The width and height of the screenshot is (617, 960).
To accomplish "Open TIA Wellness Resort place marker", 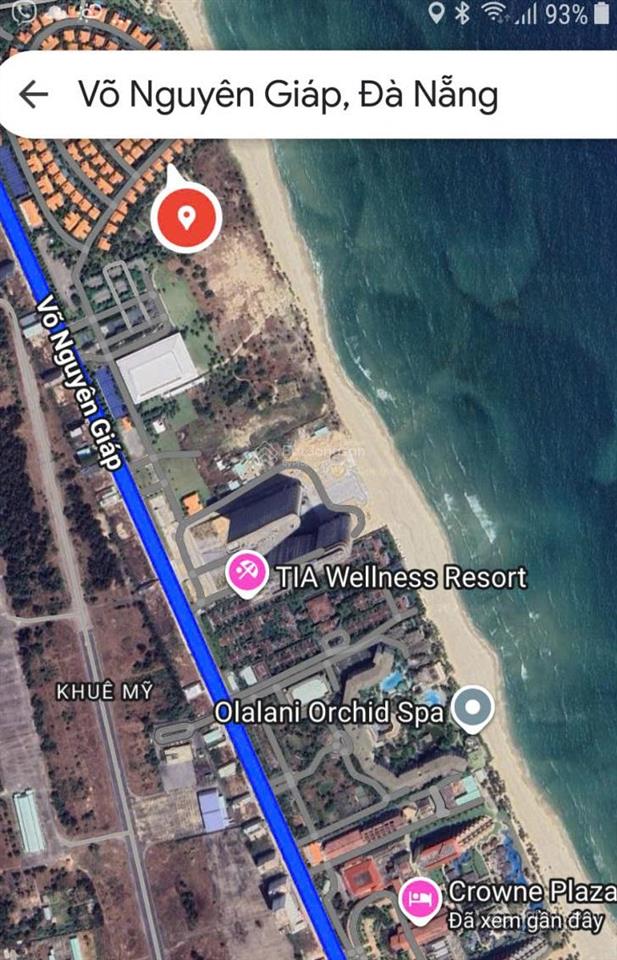I will 245,573.
